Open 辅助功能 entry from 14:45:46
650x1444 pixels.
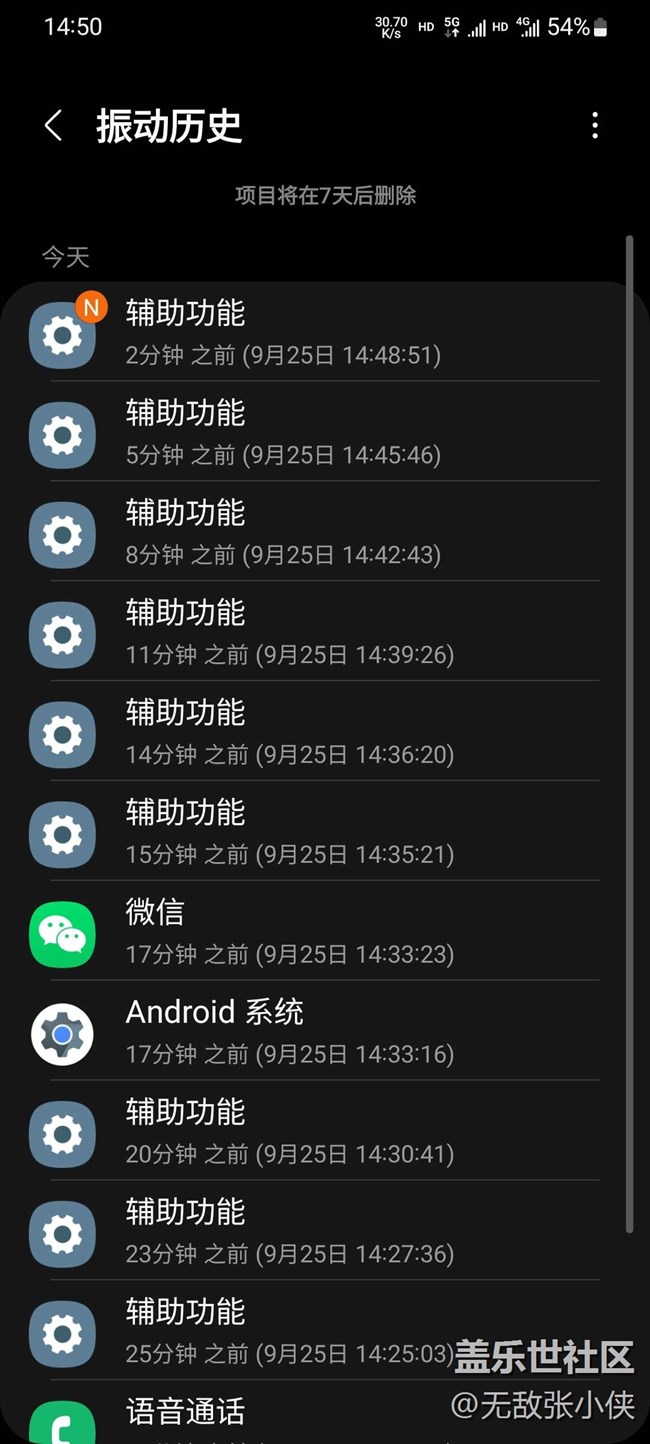tap(315, 433)
